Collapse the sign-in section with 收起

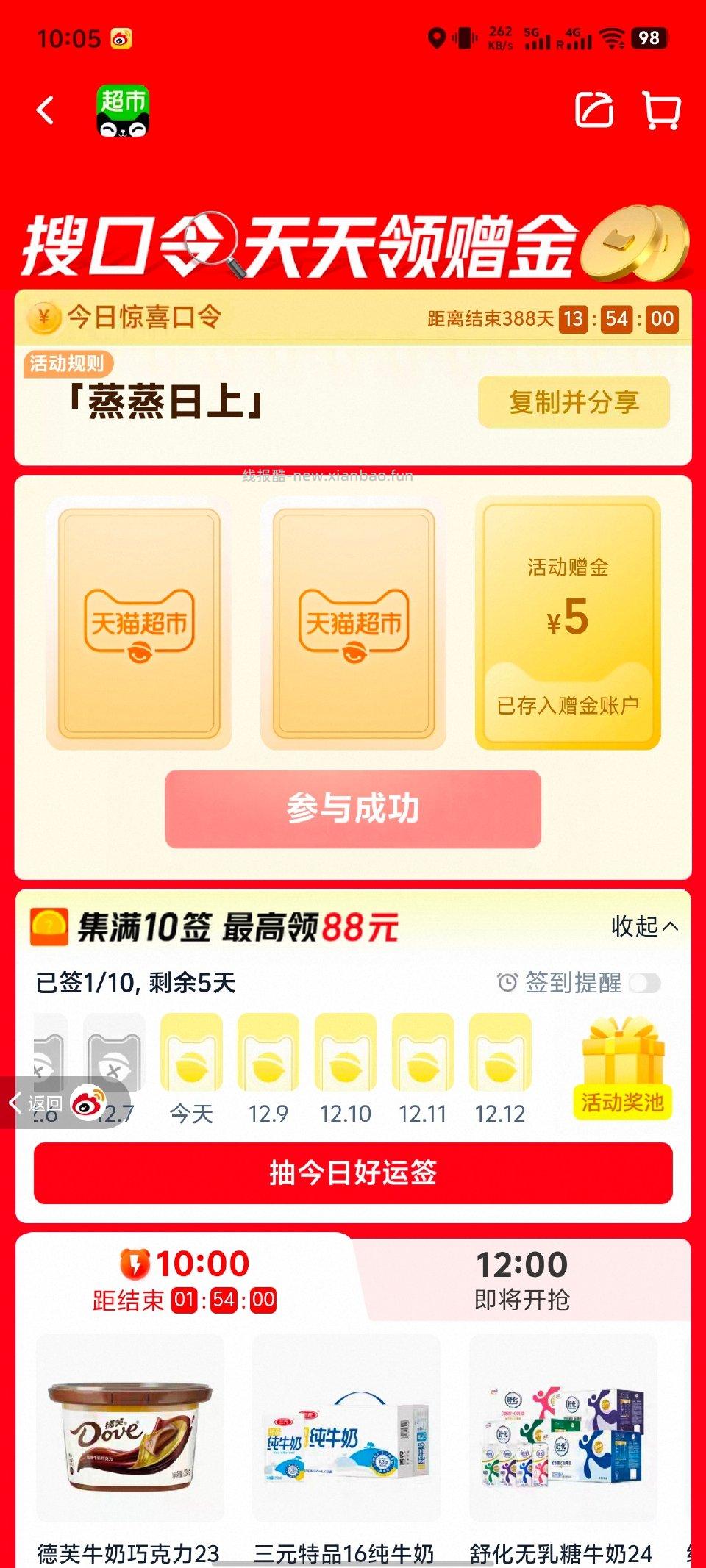click(644, 926)
